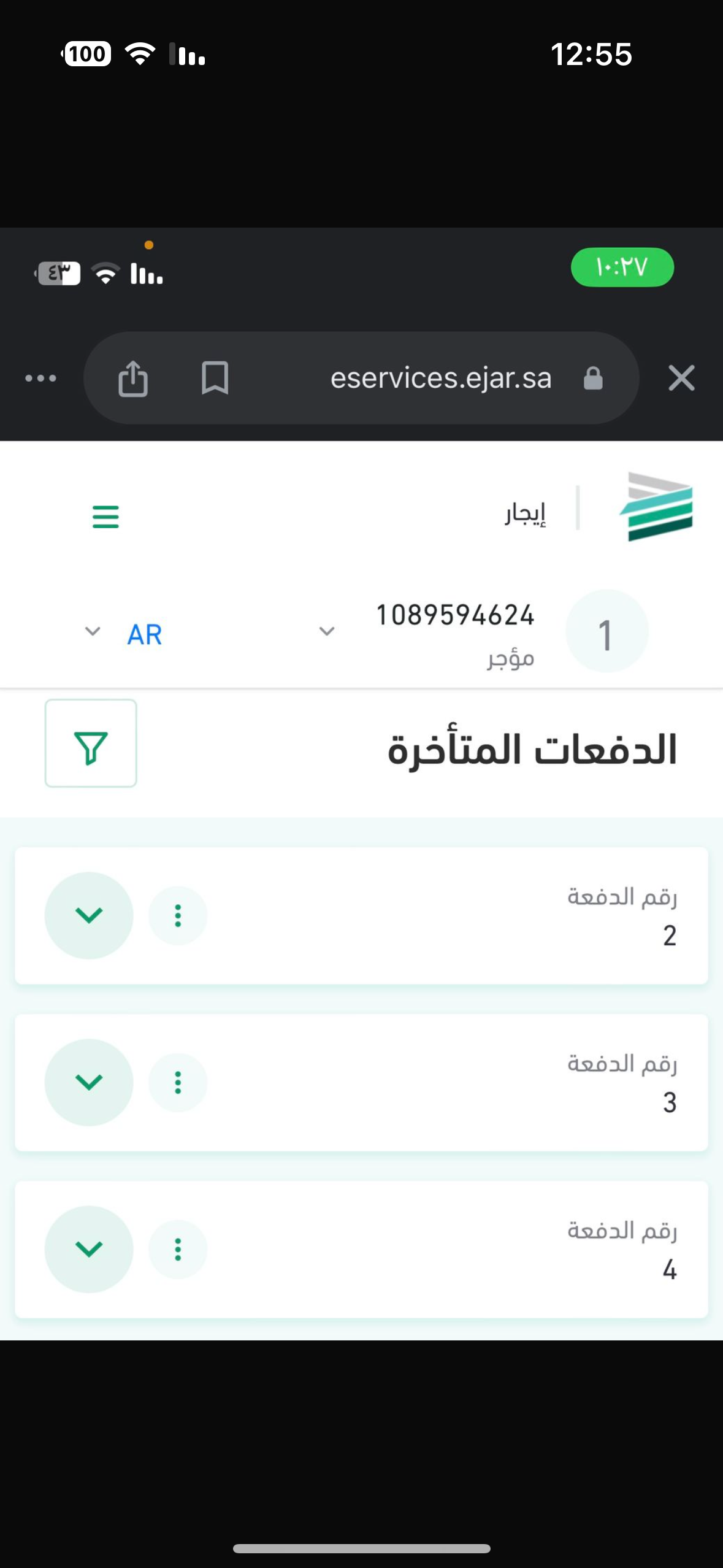Close the in-app browser page
This screenshot has width=723, height=1568.
[681, 378]
